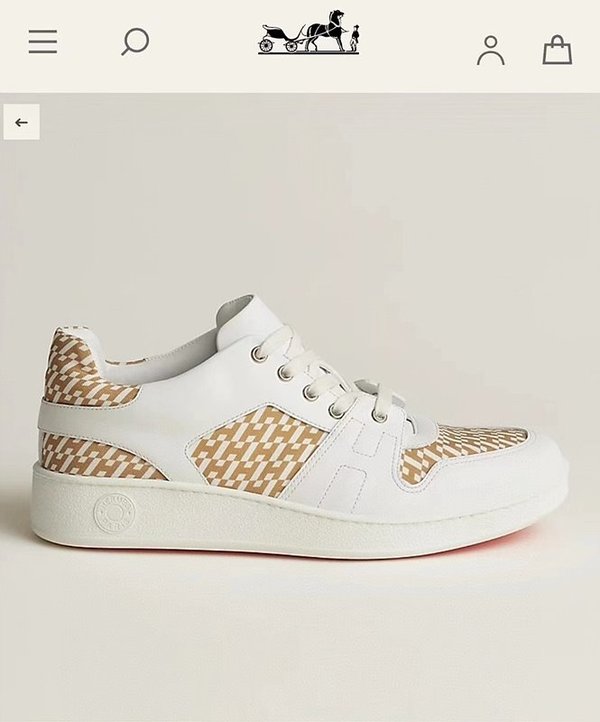Viewport: 600px width, 722px height.
Task: Go back with the left arrow
Action: [21, 122]
